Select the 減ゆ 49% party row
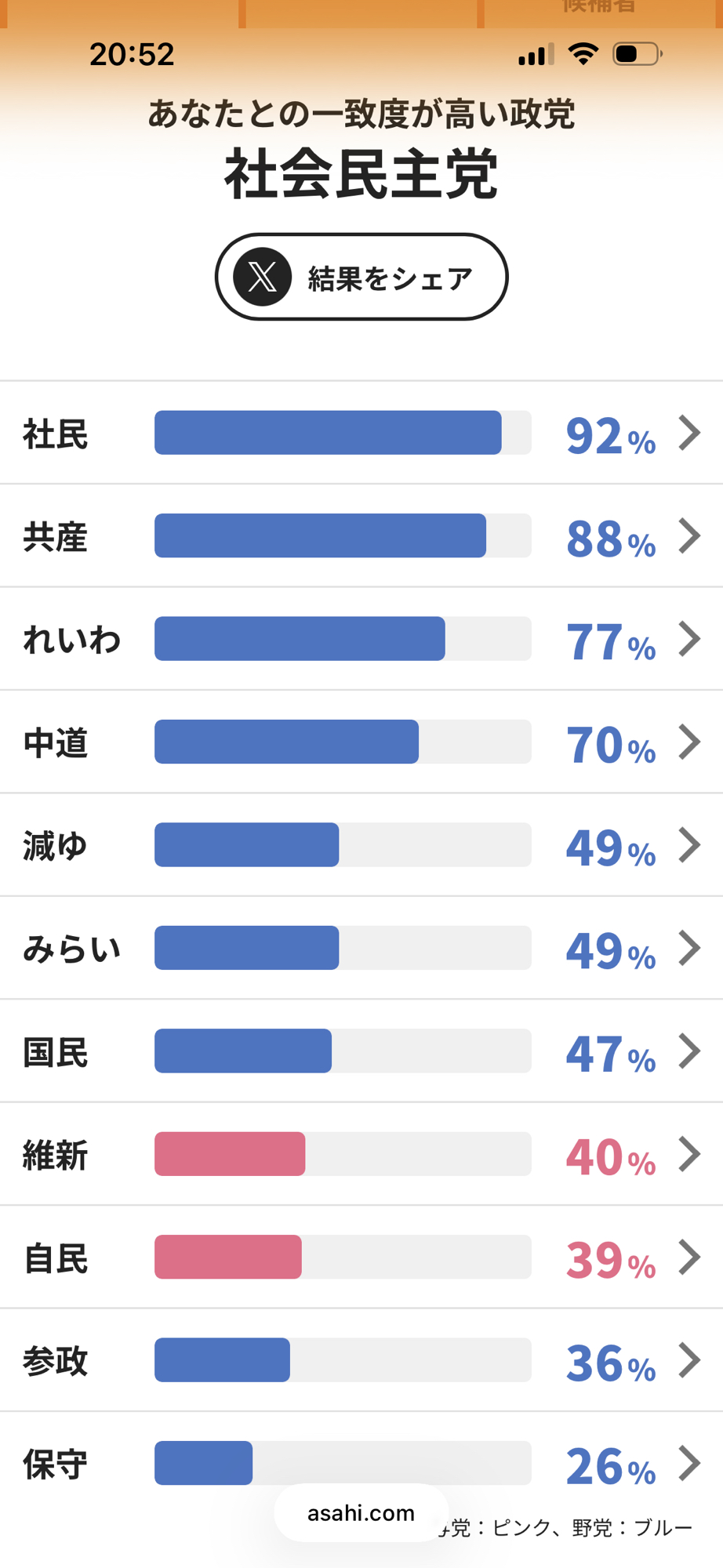The image size is (723, 1568). click(x=361, y=845)
